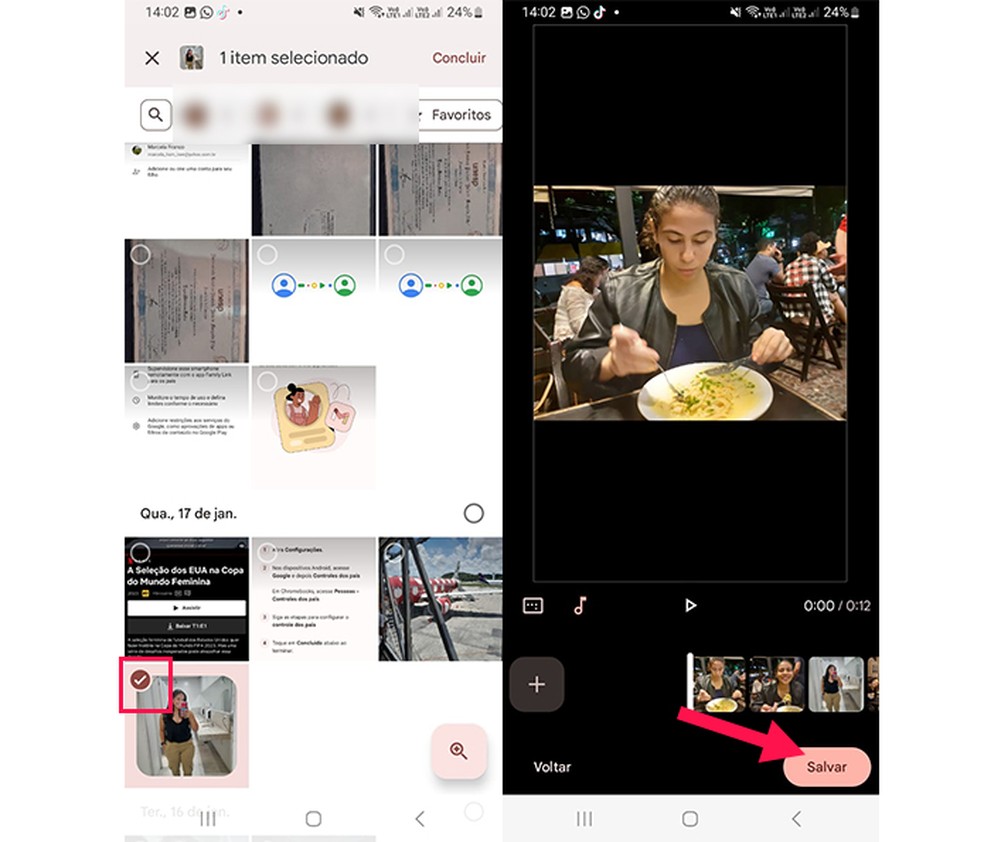Open the music note soundtrack option
Screen dimensions: 984x842
[580, 605]
